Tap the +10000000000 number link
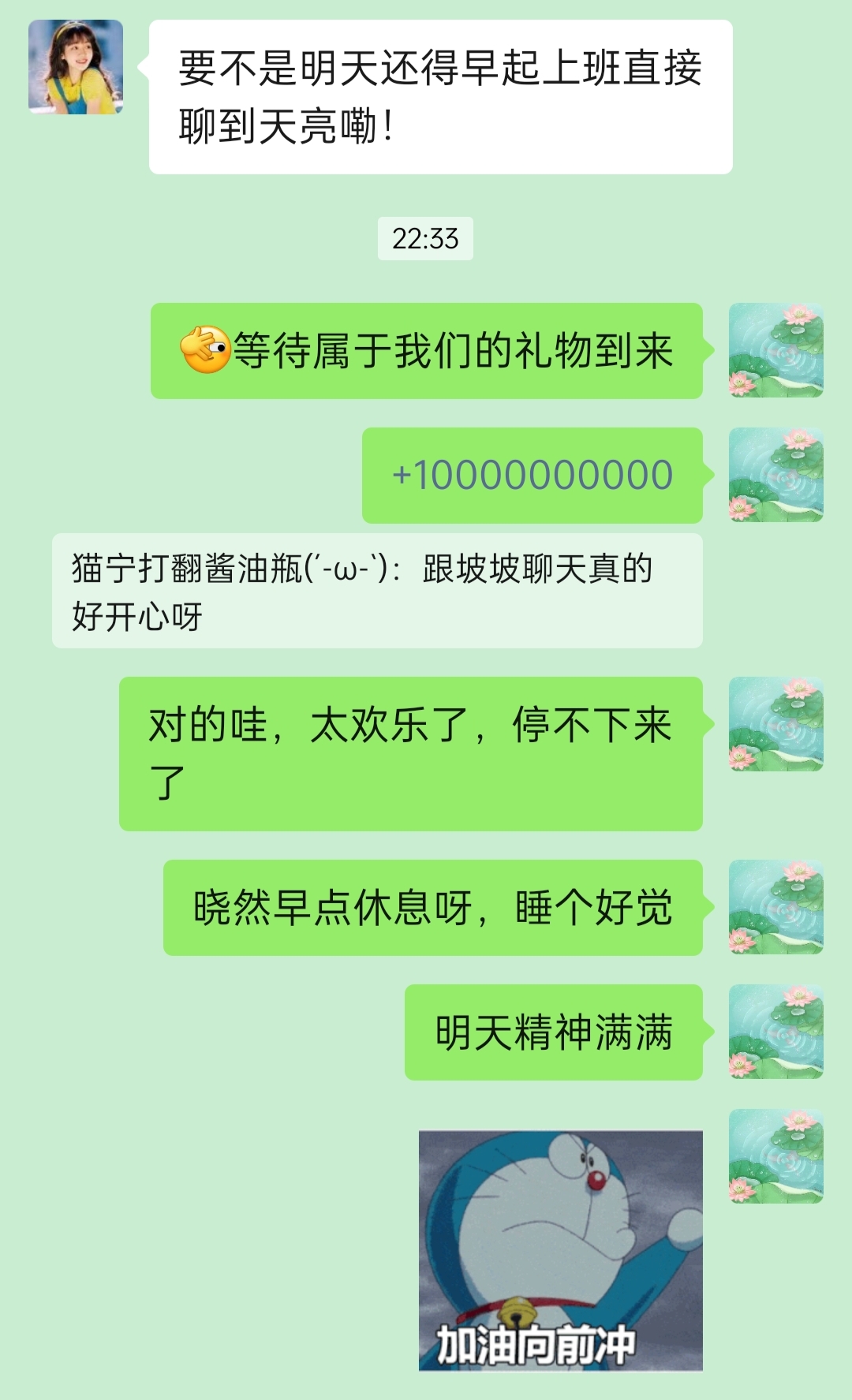 (x=532, y=476)
